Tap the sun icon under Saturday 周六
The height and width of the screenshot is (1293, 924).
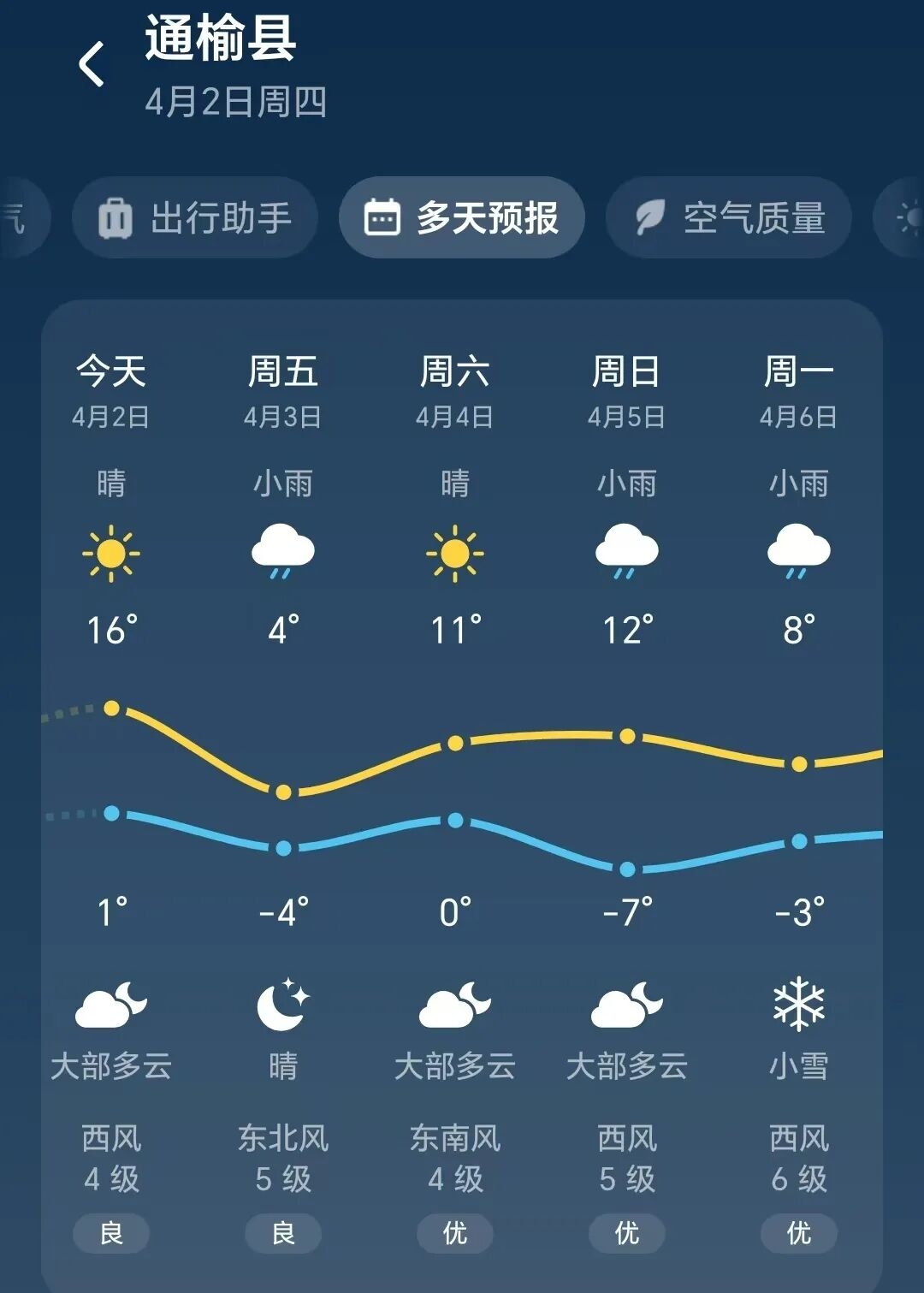[x=454, y=552]
